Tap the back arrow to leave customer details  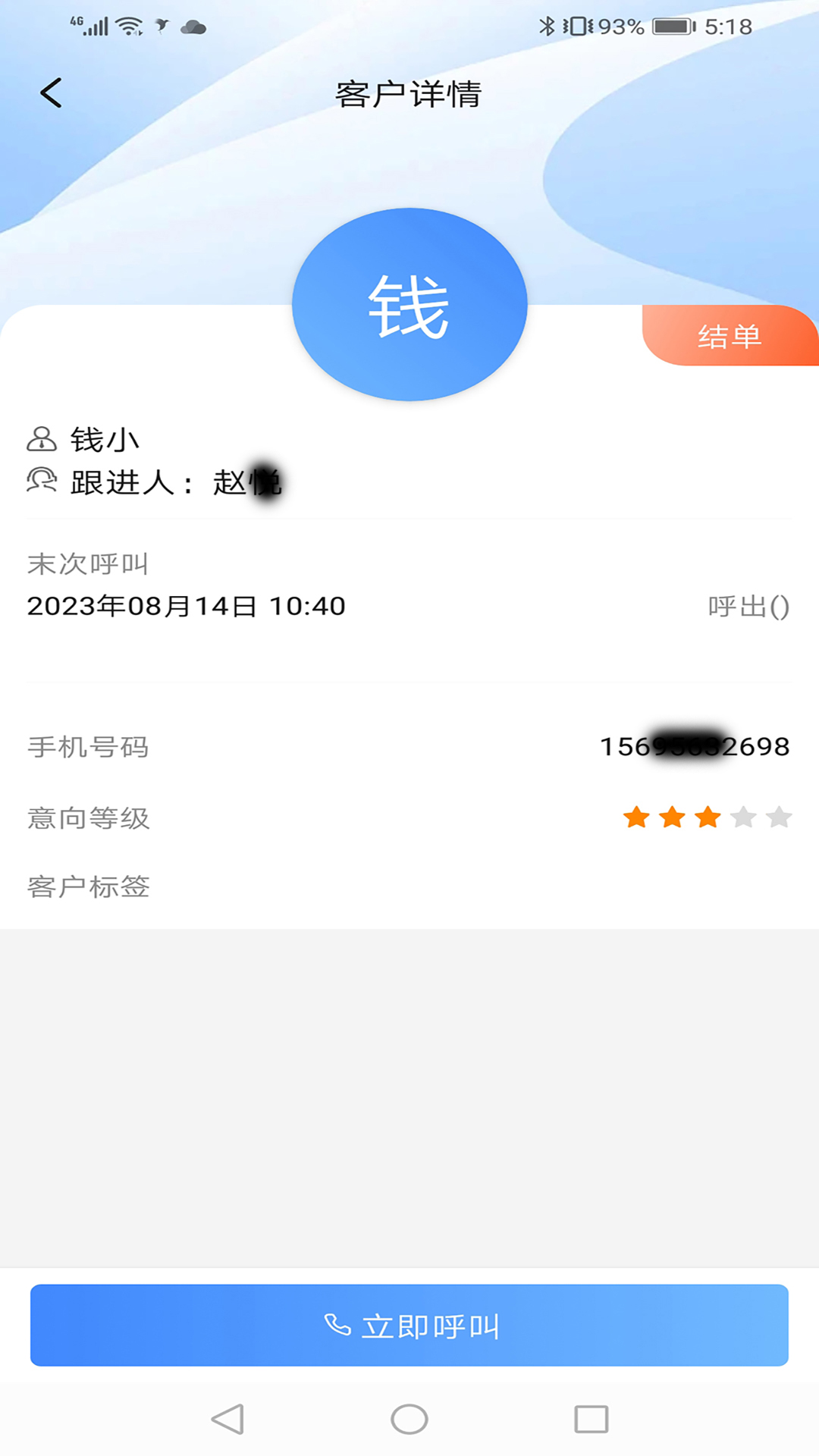(x=50, y=93)
